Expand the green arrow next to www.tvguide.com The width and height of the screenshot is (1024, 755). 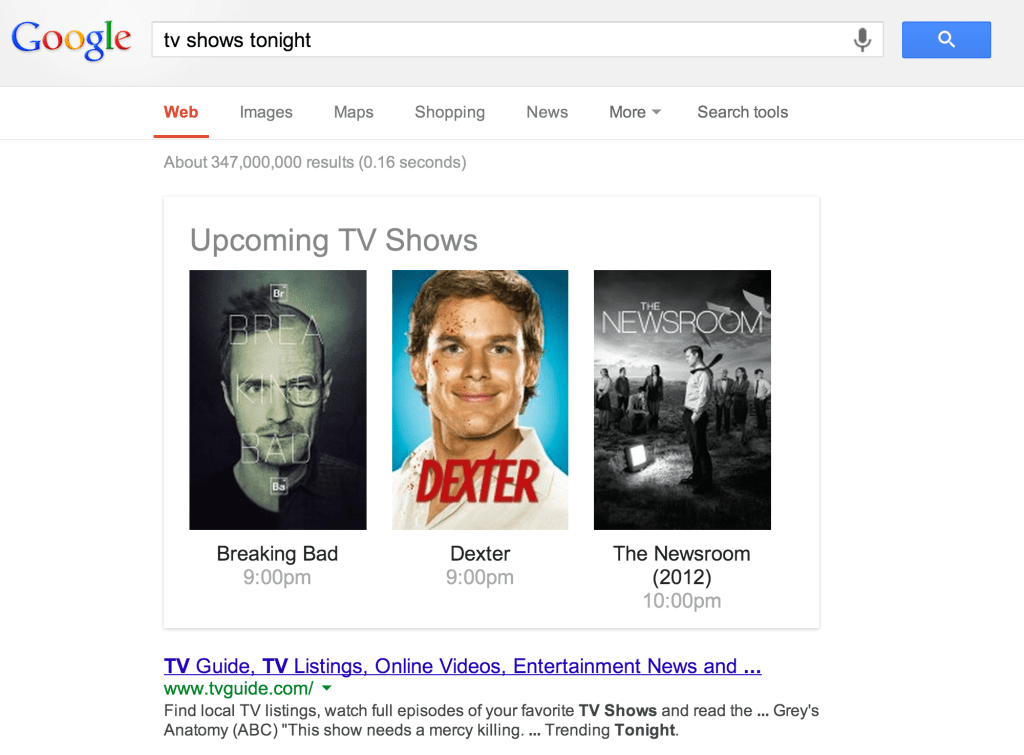[x=327, y=689]
